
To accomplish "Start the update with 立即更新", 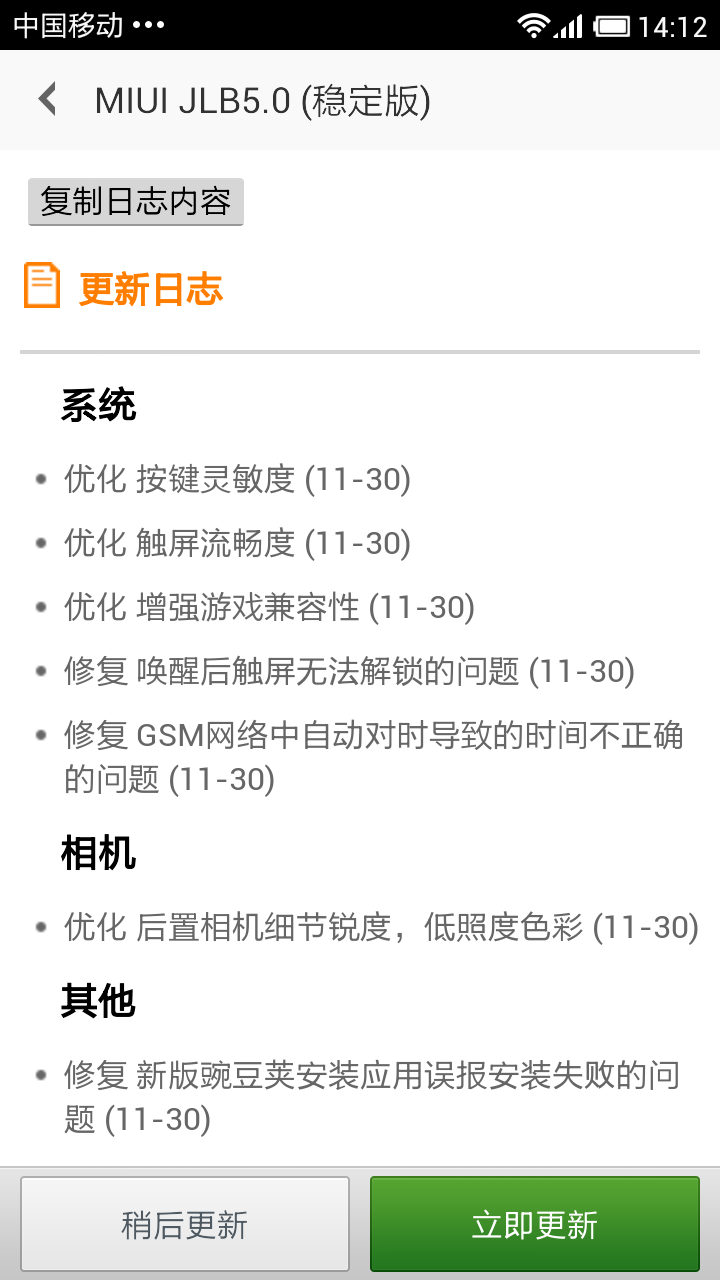I will click(535, 1224).
